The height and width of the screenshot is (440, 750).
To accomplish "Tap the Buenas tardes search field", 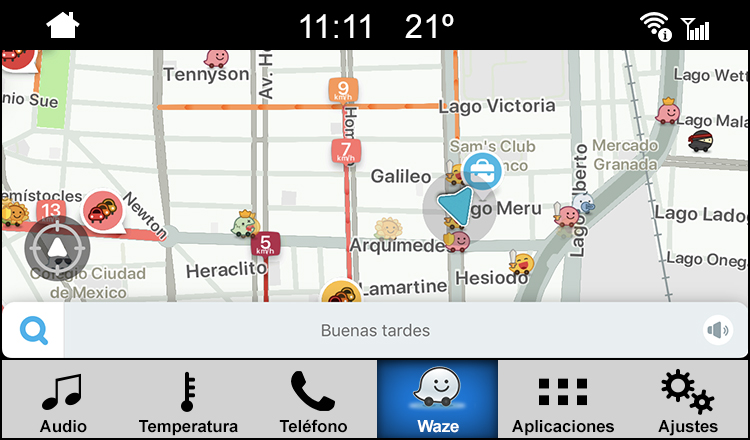I will click(375, 330).
